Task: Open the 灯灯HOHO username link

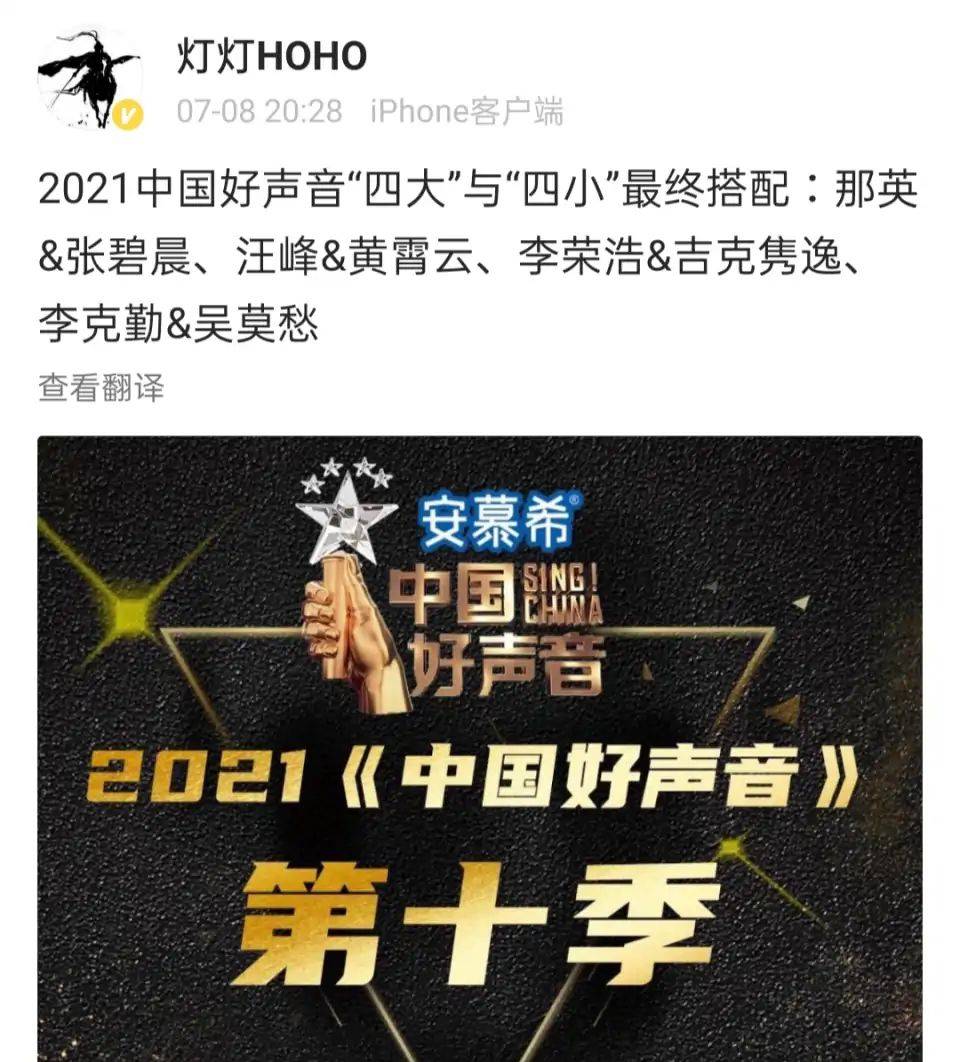Action: click(x=272, y=58)
